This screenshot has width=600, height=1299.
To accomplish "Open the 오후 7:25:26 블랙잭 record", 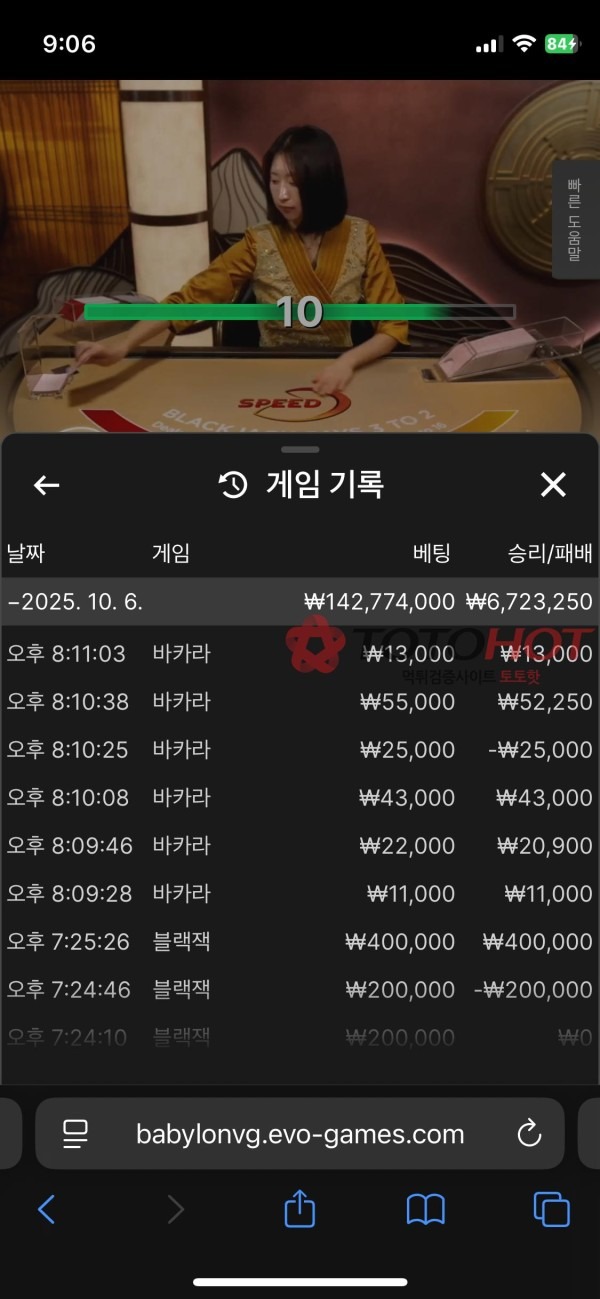I will 300,942.
